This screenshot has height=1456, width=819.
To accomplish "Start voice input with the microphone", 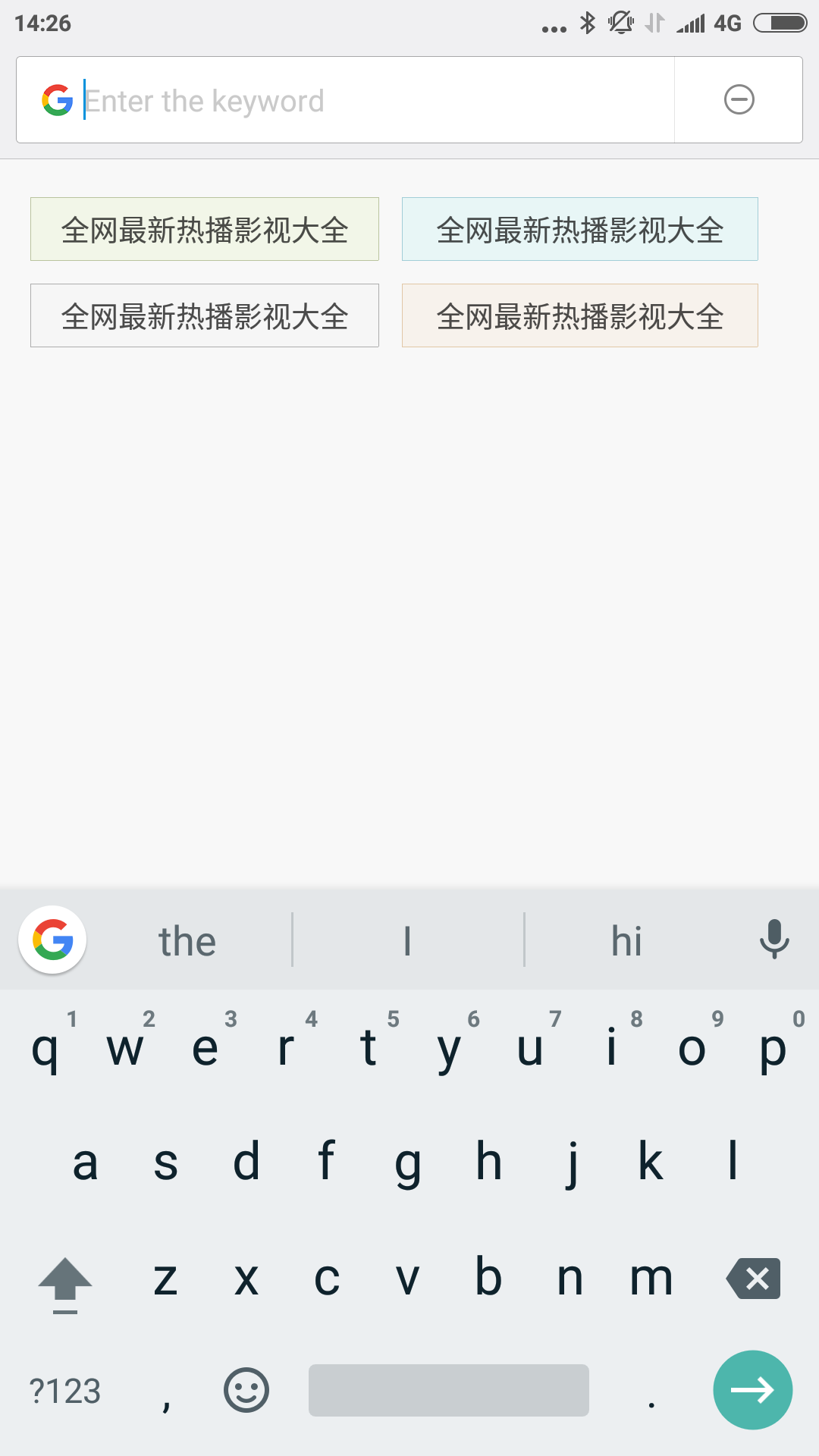I will [x=774, y=940].
